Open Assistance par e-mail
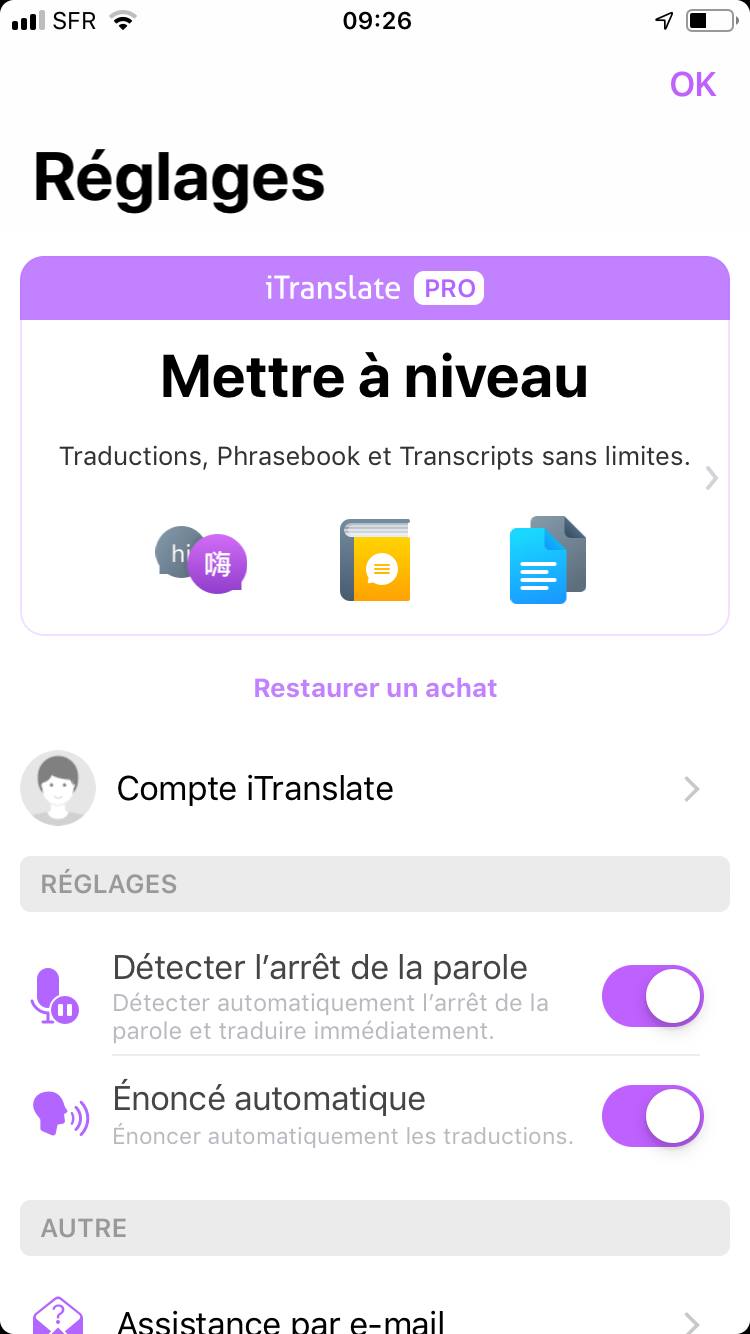 coord(375,1318)
